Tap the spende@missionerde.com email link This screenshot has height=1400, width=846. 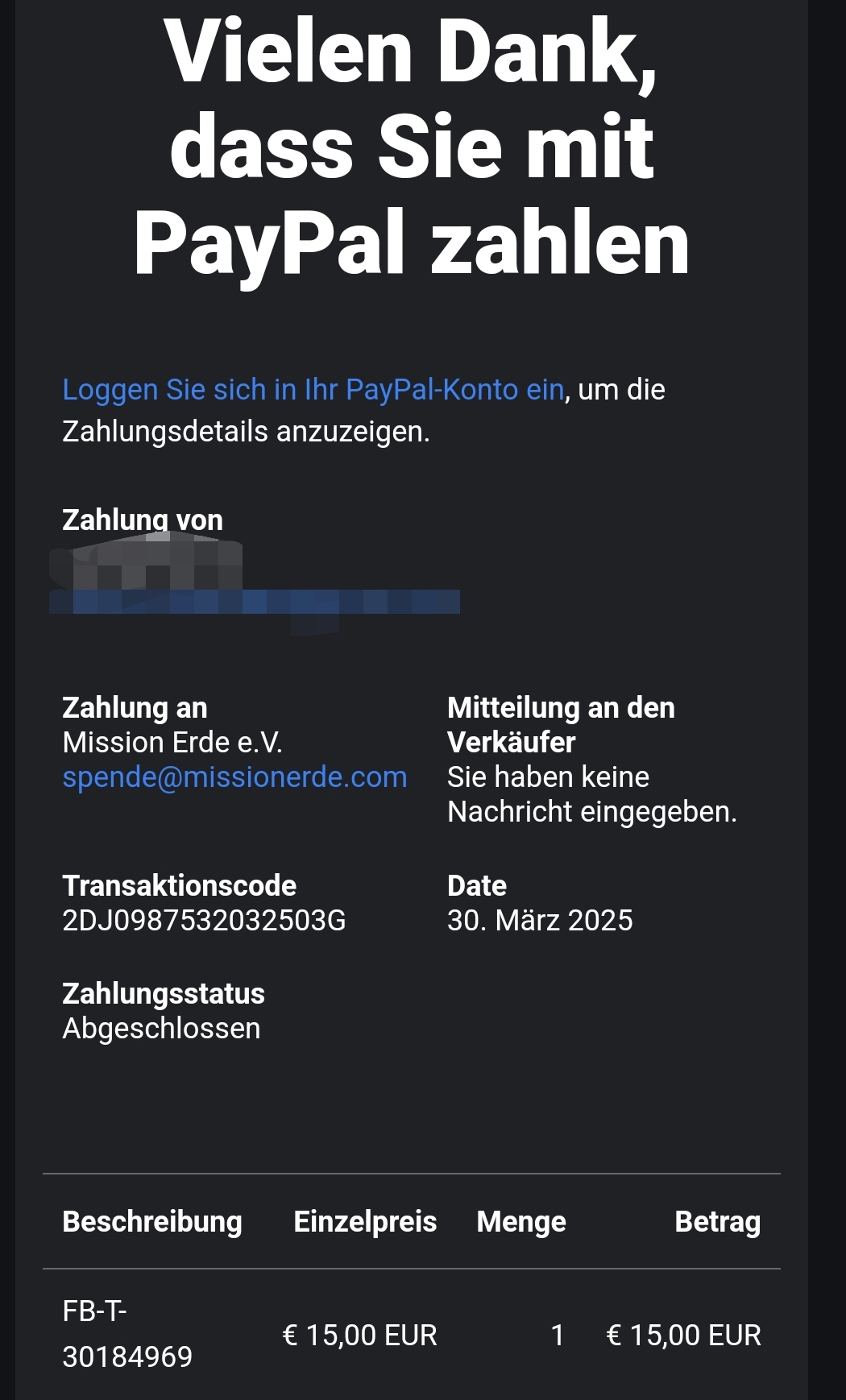(234, 777)
